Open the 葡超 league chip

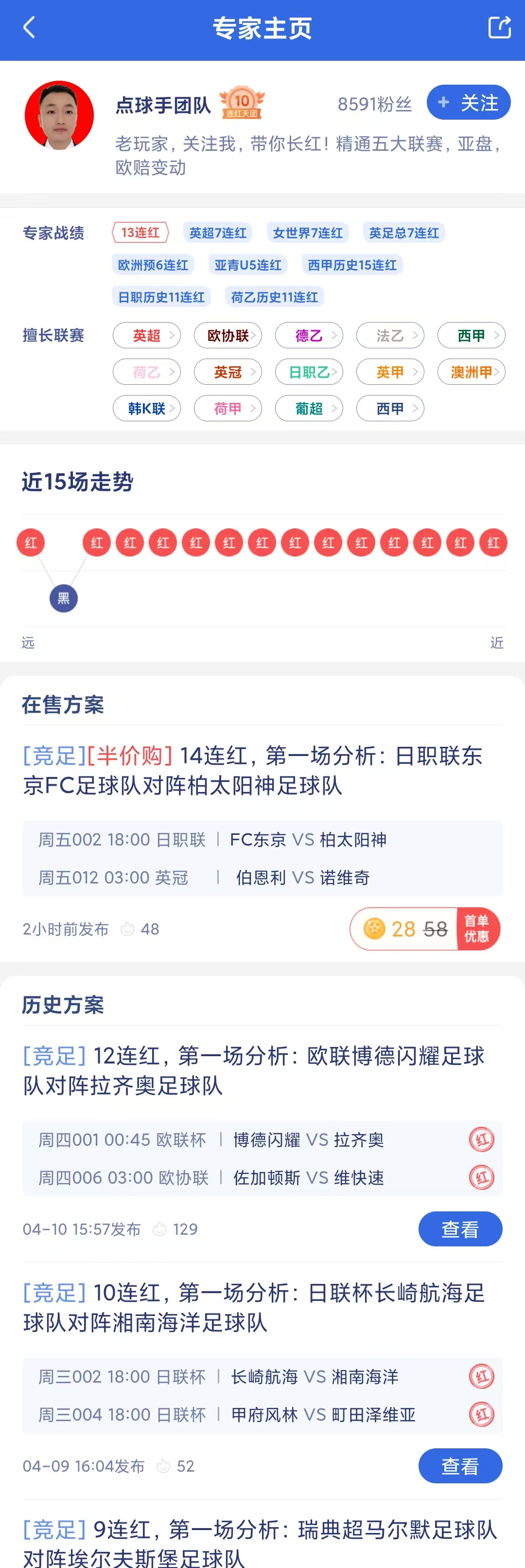(309, 409)
